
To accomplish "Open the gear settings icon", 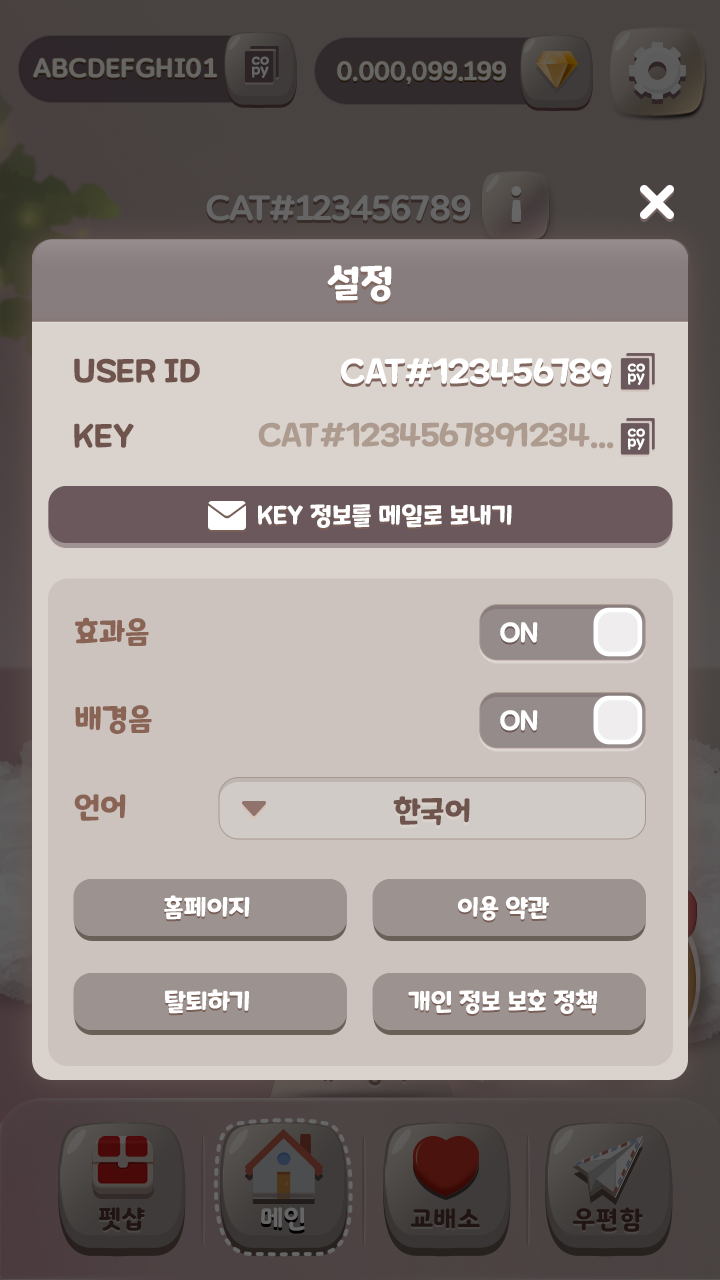I will click(656, 70).
